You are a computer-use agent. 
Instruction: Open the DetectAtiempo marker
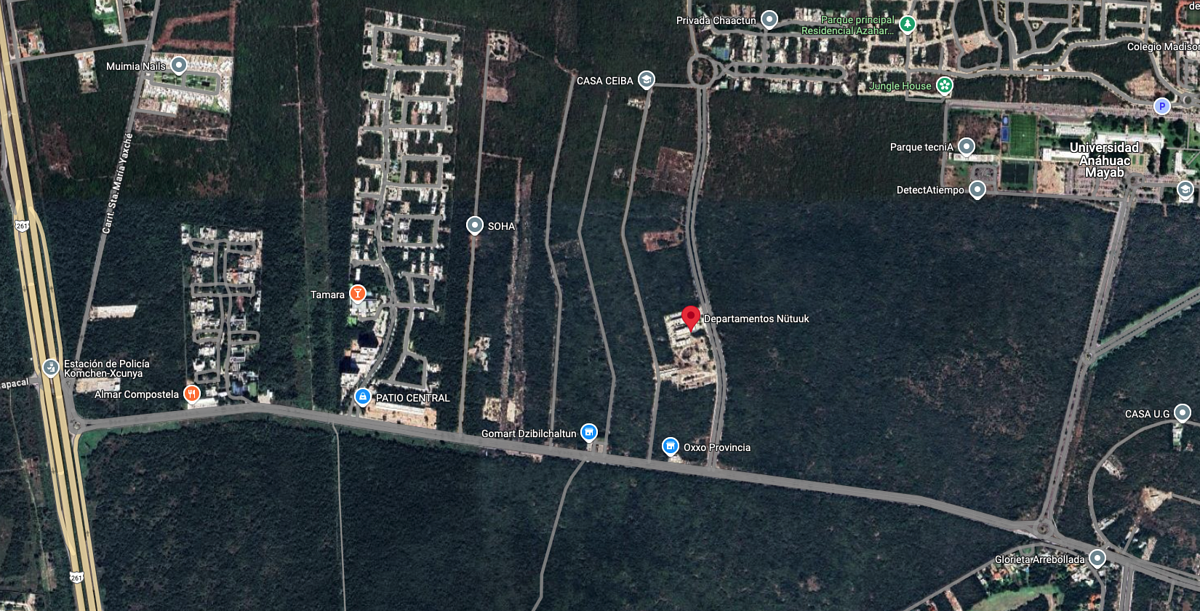point(977,189)
